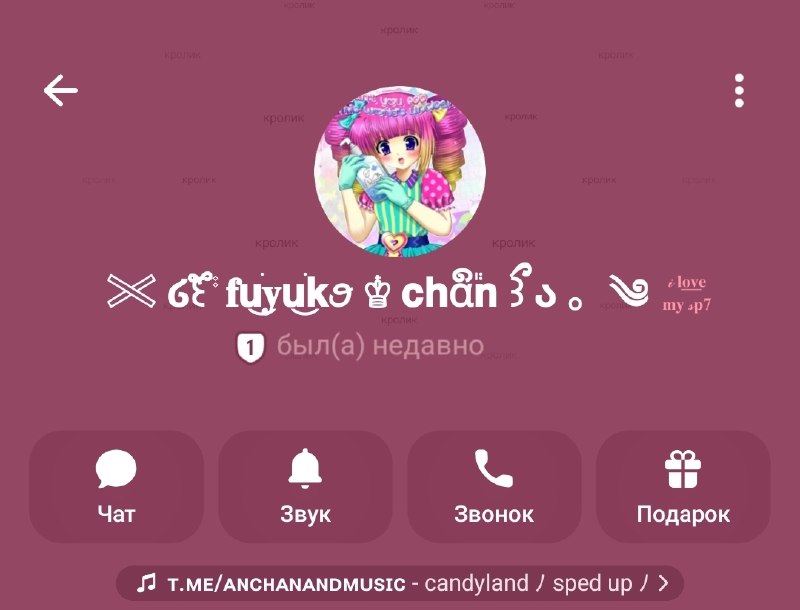The width and height of the screenshot is (800, 610).
Task: View the profile photo of fuyuko chan
Action: [399, 171]
